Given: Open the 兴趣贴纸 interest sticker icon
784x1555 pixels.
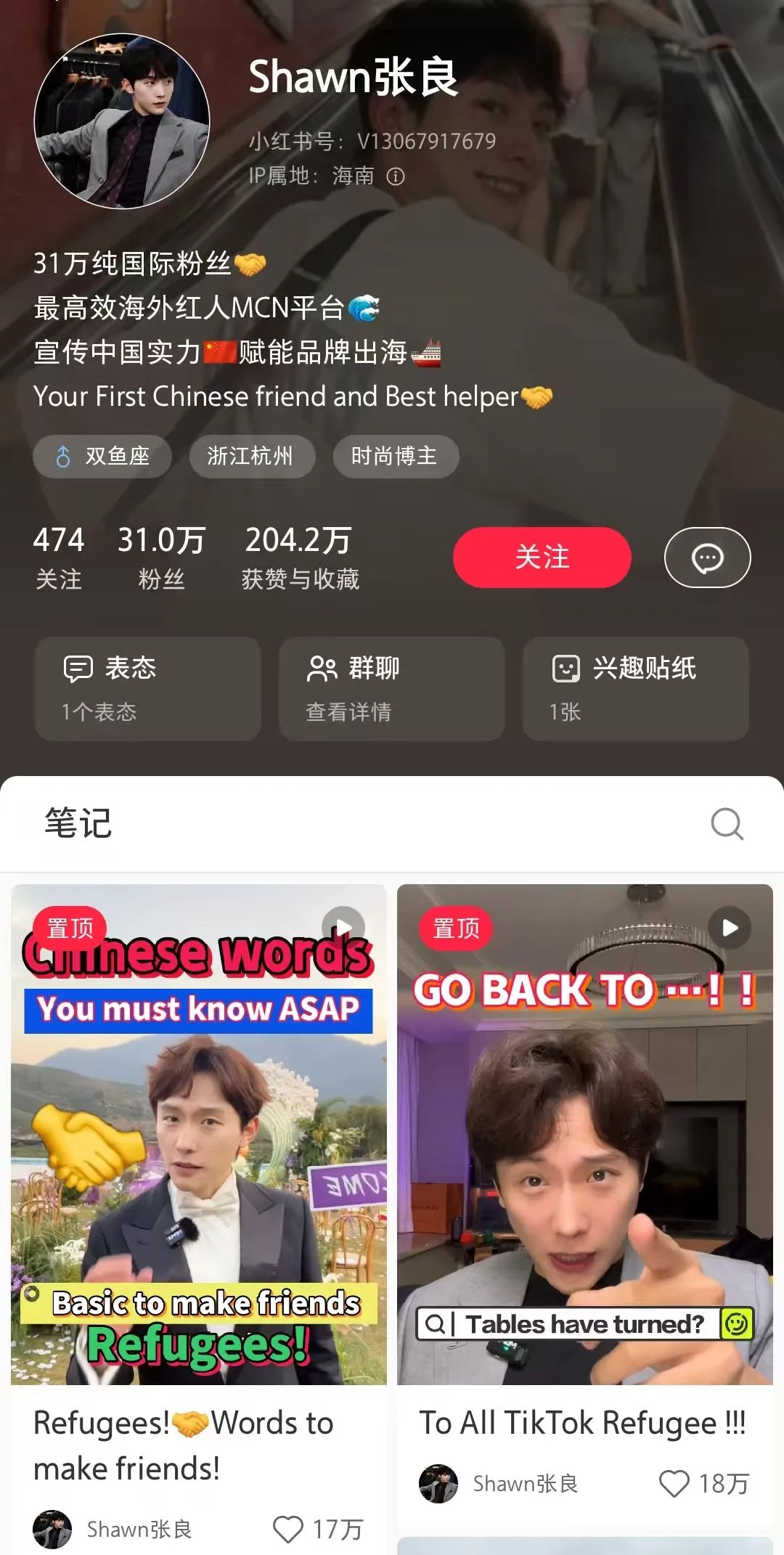Looking at the screenshot, I should point(567,668).
